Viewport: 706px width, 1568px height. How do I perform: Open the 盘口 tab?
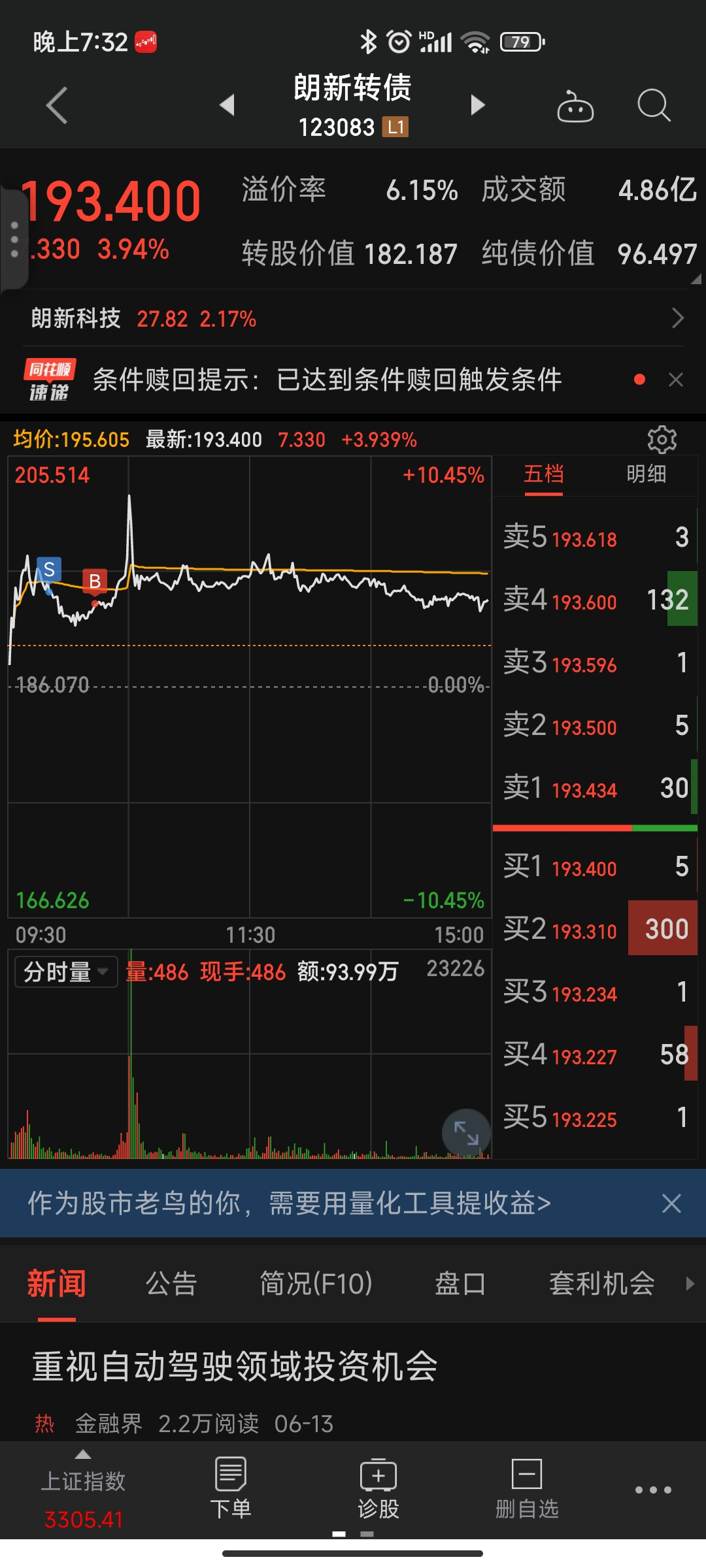pos(460,1284)
